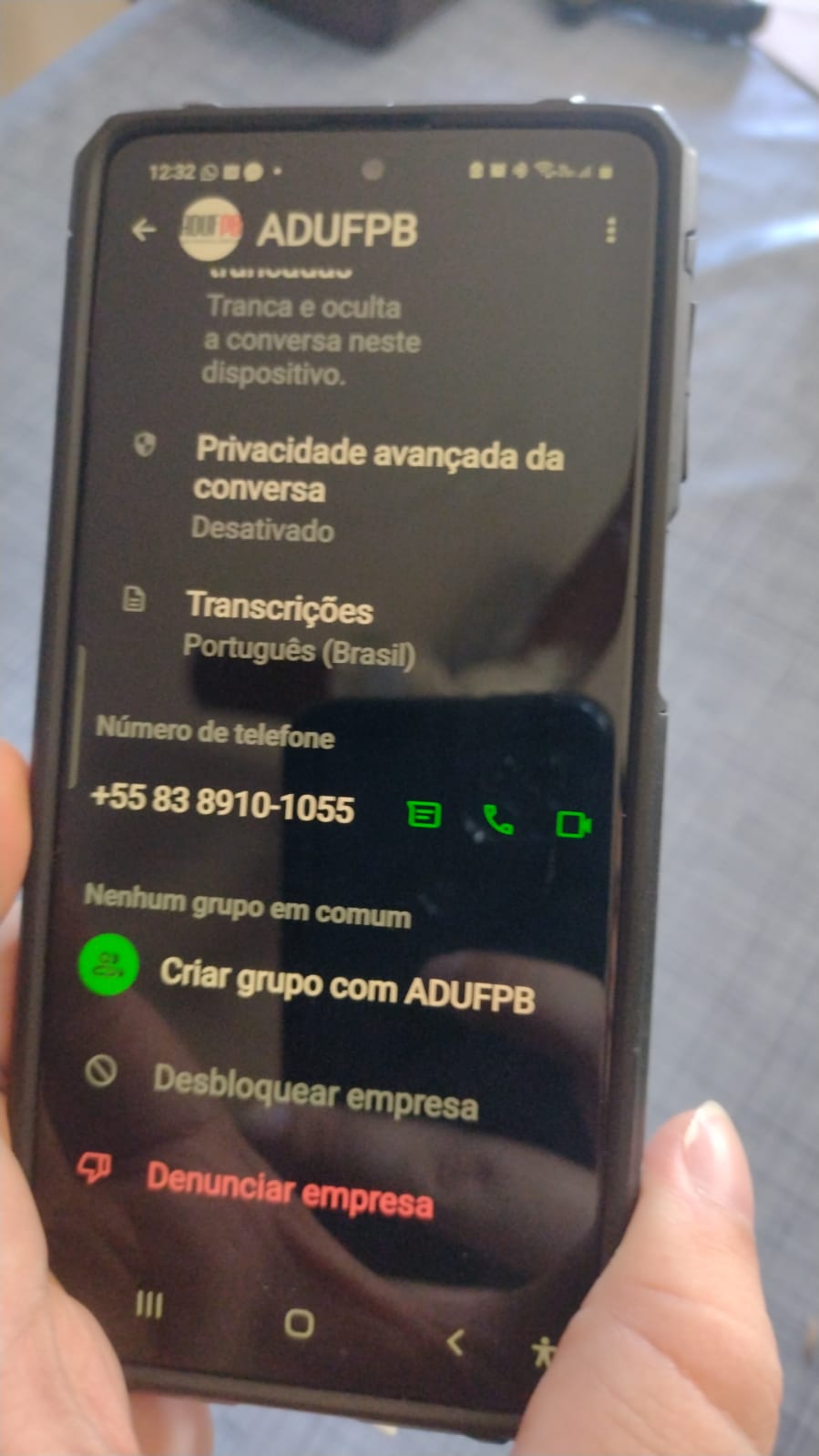
Task: Start a voice call to ADUFPB
Action: [x=498, y=820]
